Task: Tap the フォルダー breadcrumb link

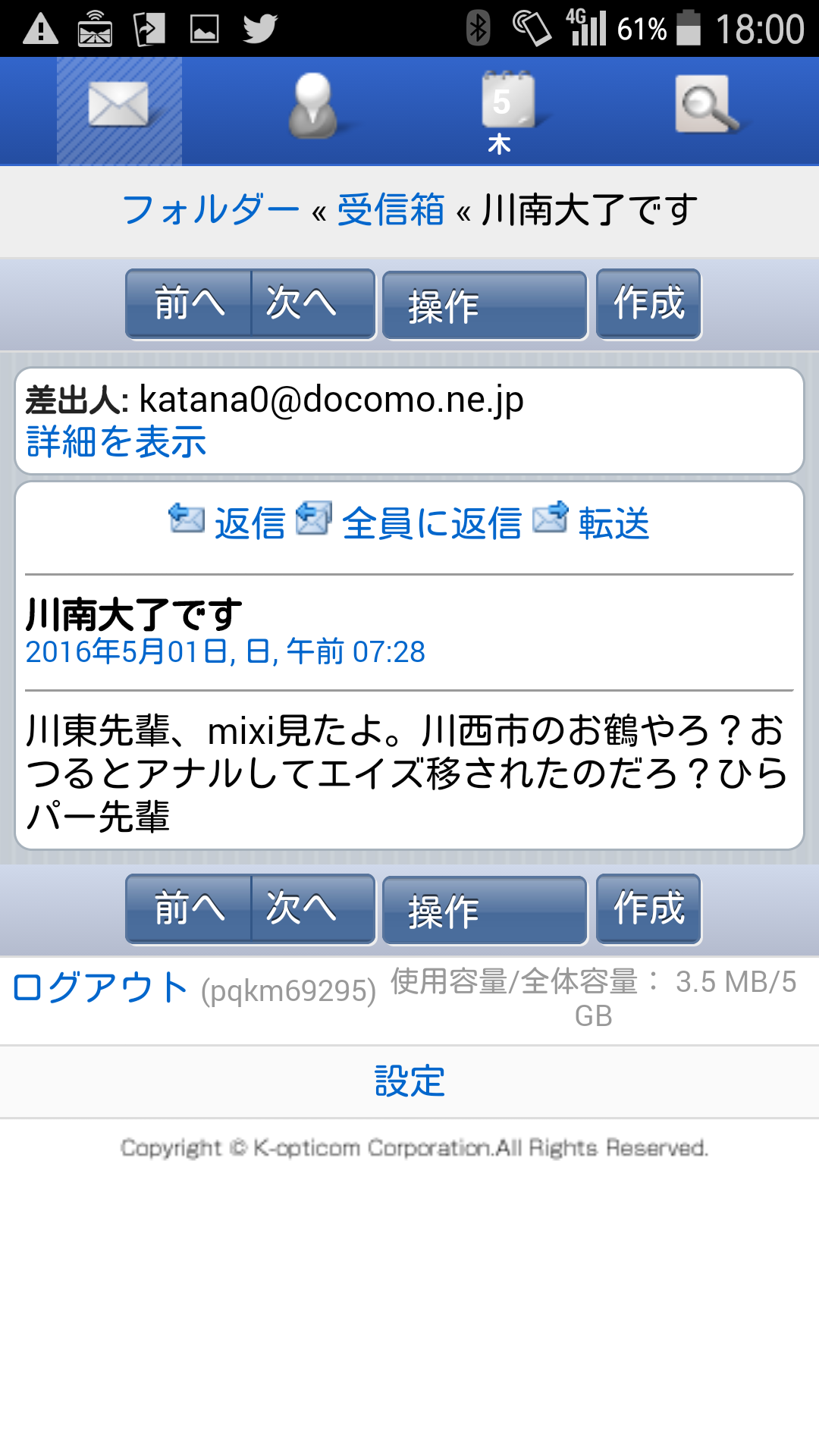Action: point(211,210)
